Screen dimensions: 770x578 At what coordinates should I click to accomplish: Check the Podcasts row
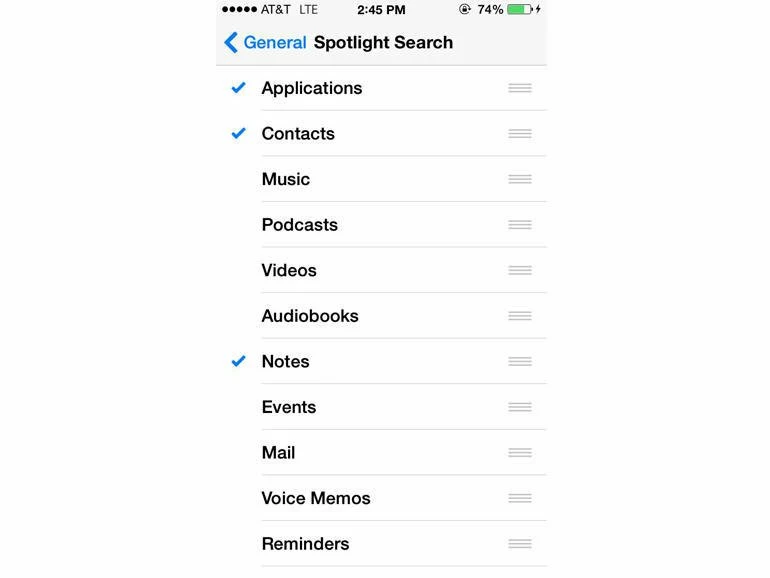point(300,225)
